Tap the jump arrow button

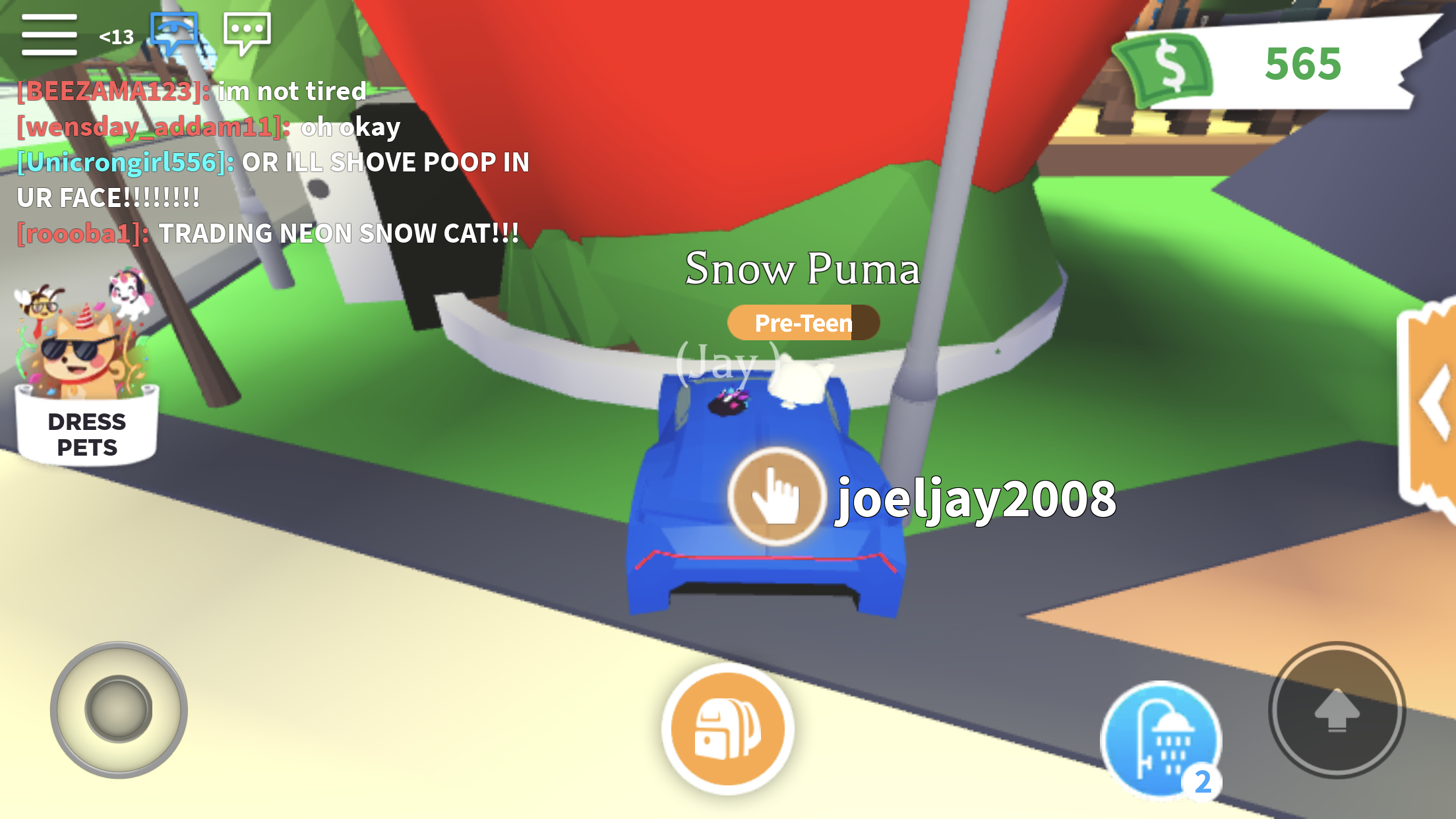(x=1337, y=710)
